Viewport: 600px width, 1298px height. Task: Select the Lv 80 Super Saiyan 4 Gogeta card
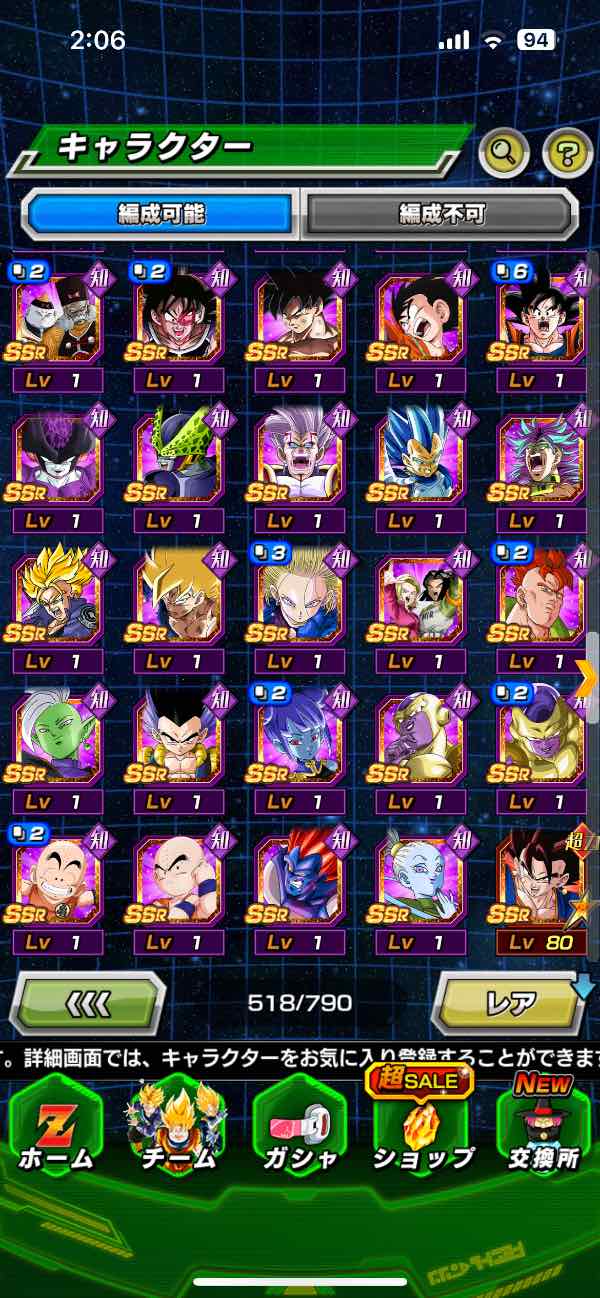pos(541,885)
